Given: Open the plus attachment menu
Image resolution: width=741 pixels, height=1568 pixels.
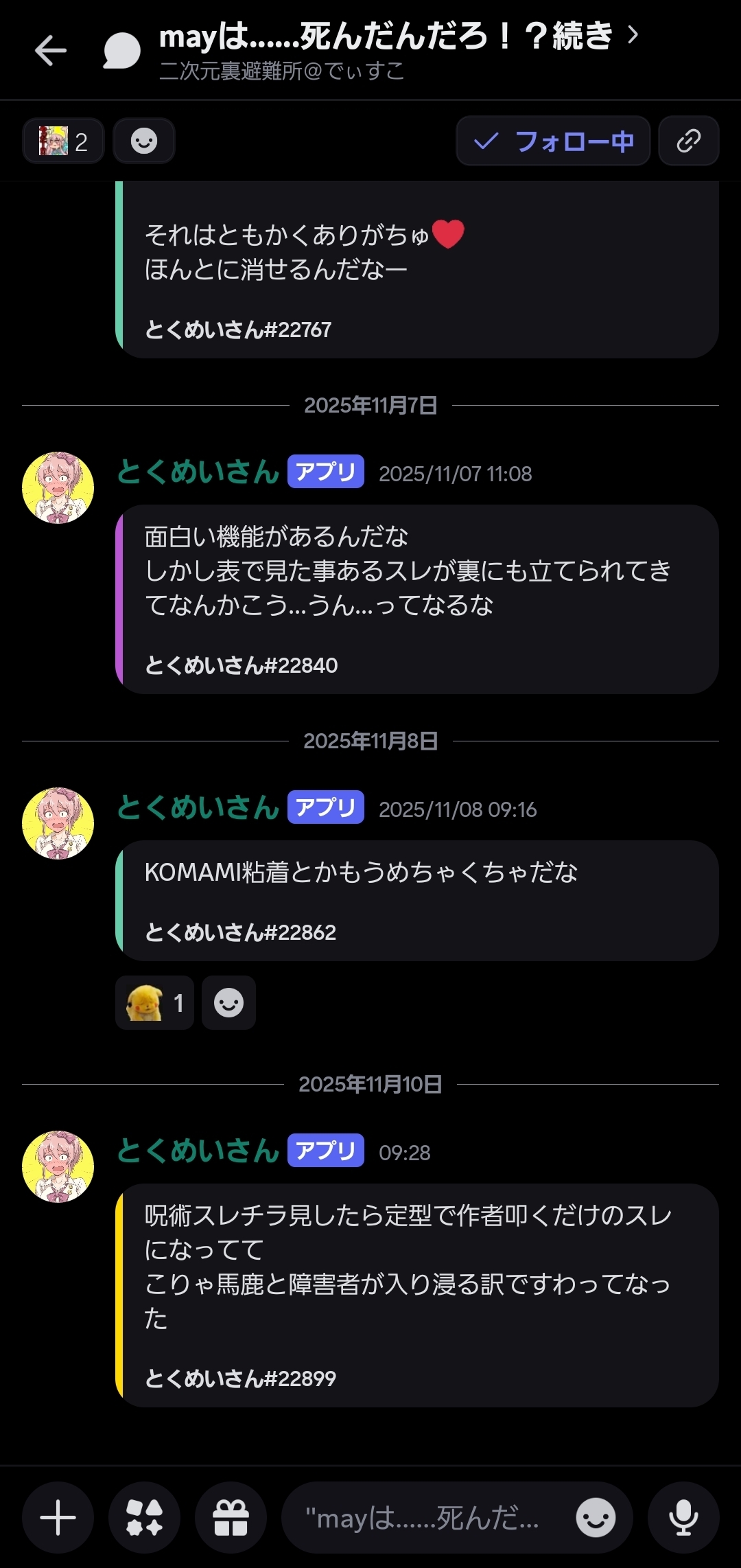Looking at the screenshot, I should (x=58, y=1518).
